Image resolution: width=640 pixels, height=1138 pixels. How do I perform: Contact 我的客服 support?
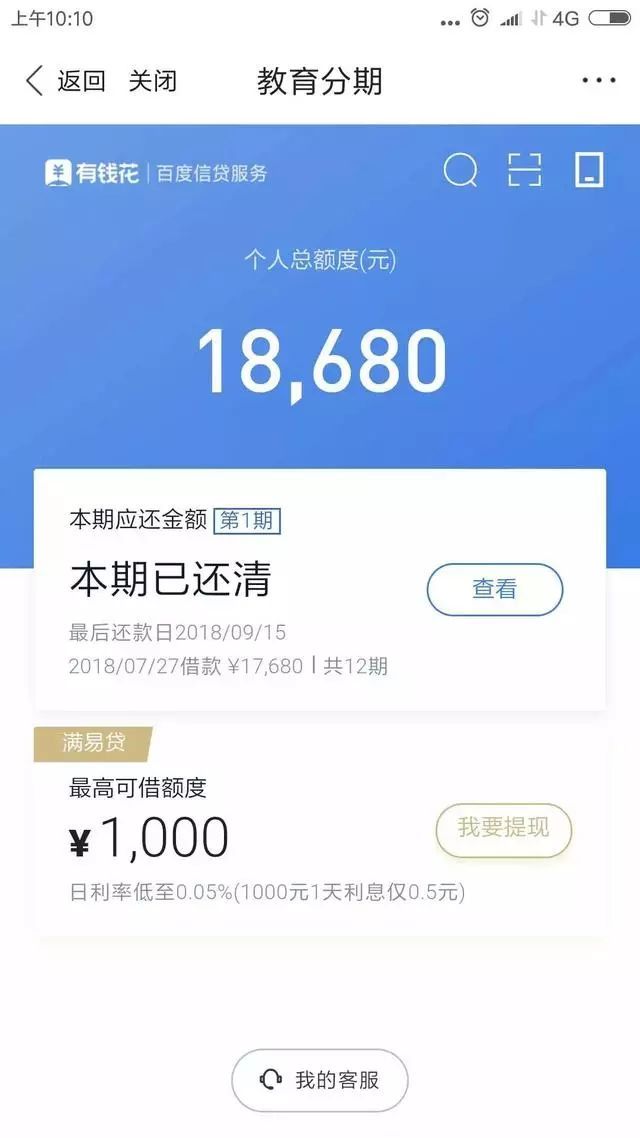tap(320, 1080)
